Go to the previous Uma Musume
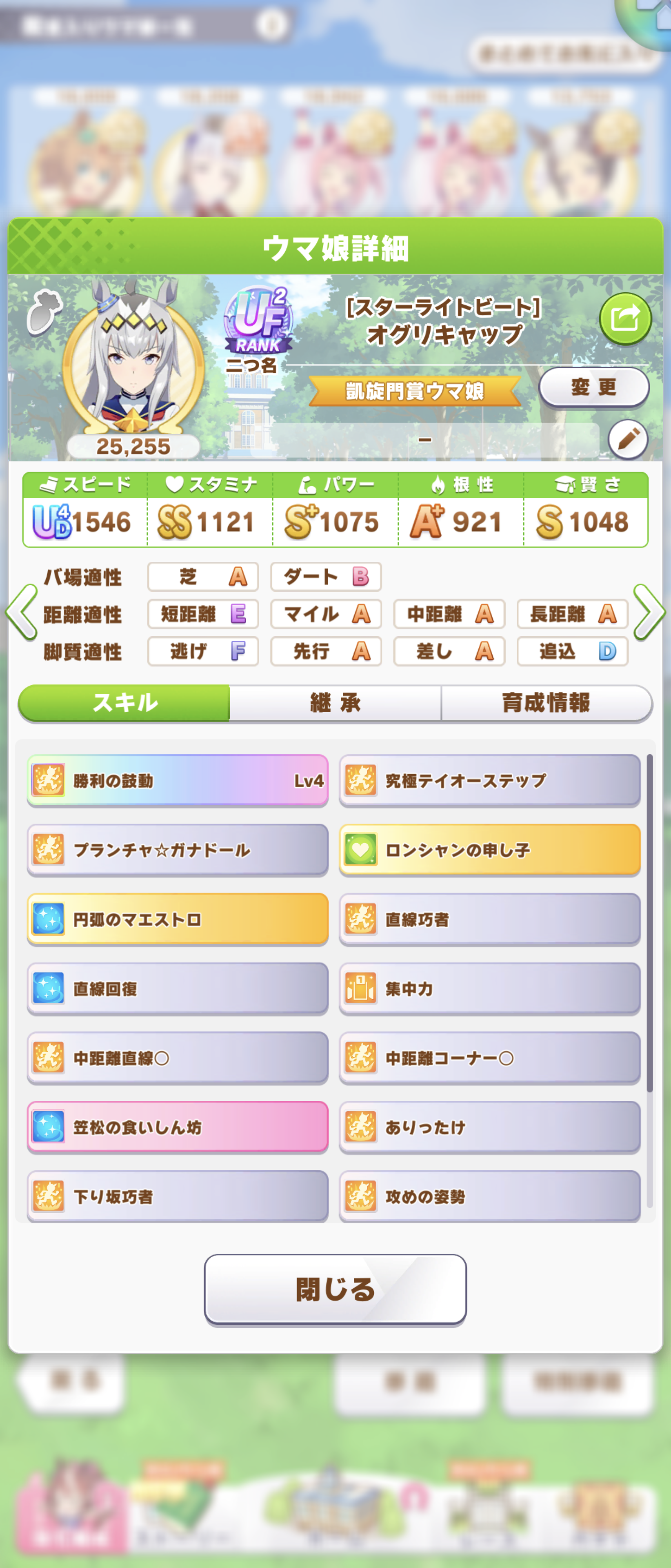Viewport: 671px width, 1568px height. (22, 612)
